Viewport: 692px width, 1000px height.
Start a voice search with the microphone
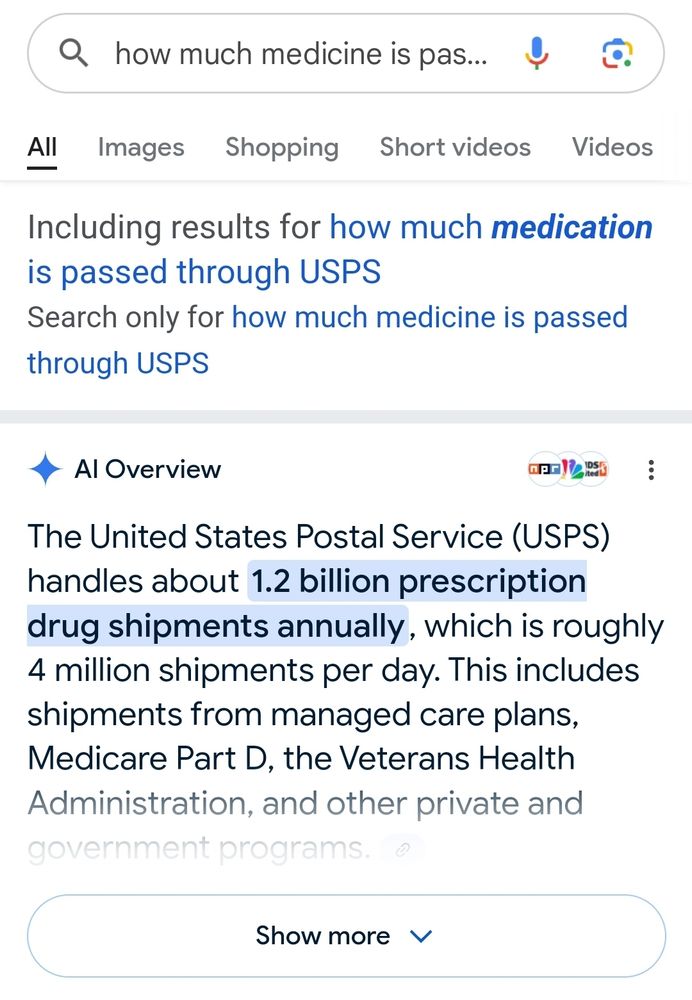pyautogui.click(x=537, y=53)
